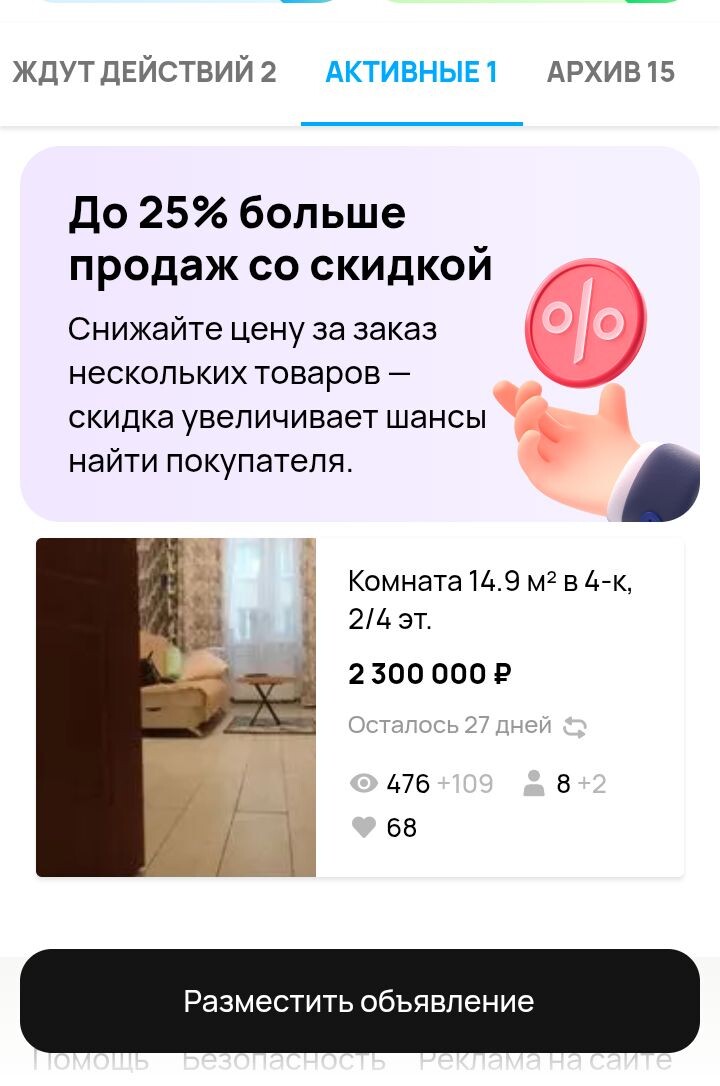
Task: Select the АКТИВНЫЕ 1 tab
Action: 411,72
